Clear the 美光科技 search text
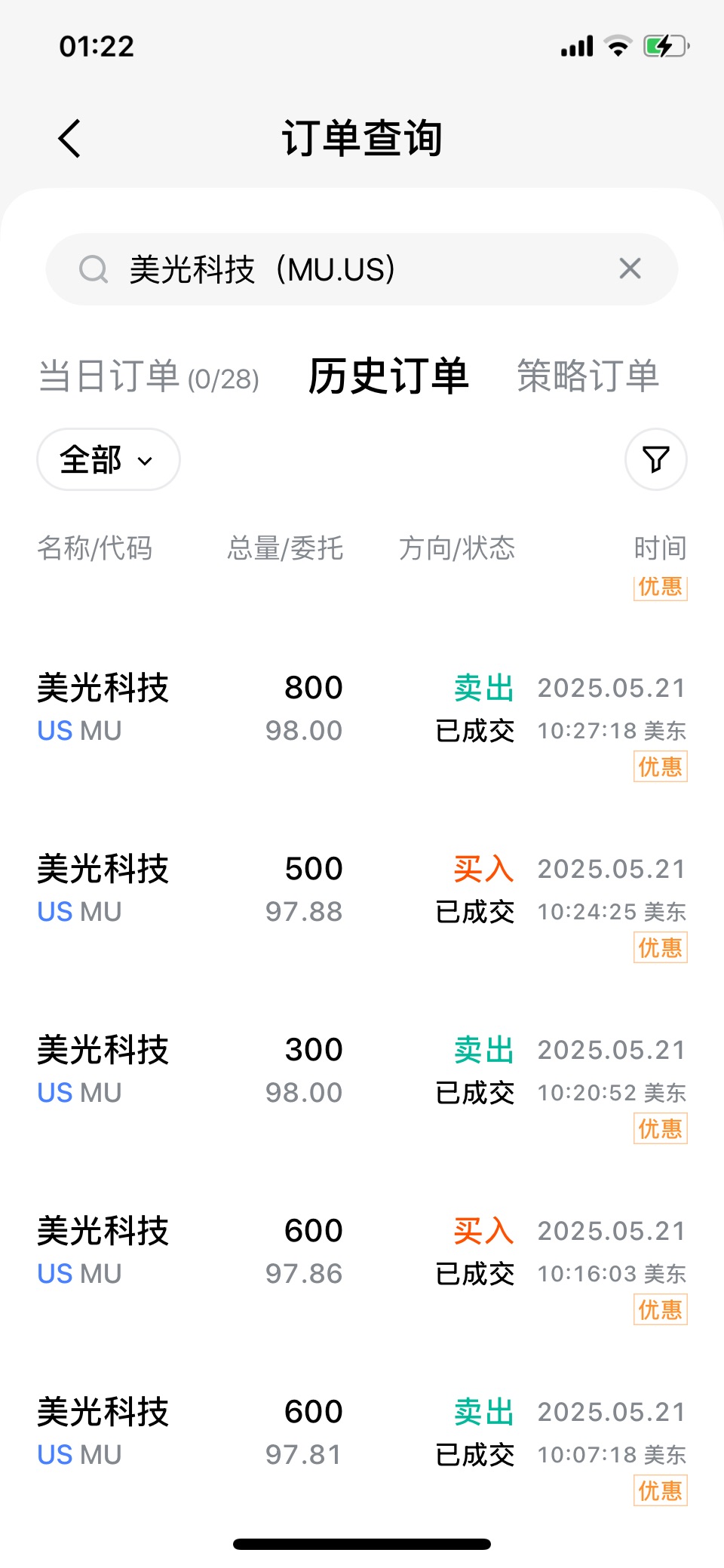 pos(630,268)
